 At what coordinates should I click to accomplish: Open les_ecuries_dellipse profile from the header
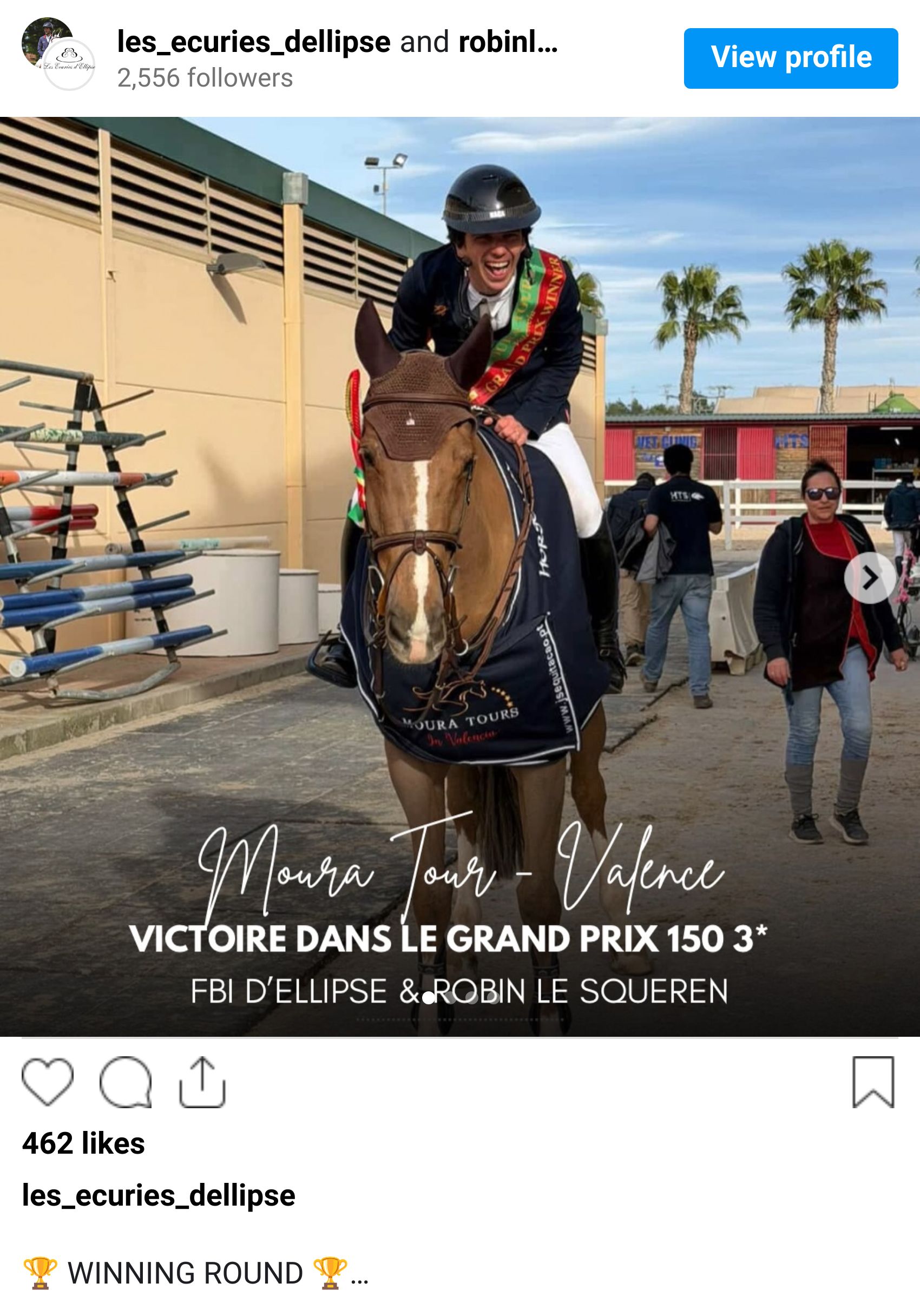(253, 42)
